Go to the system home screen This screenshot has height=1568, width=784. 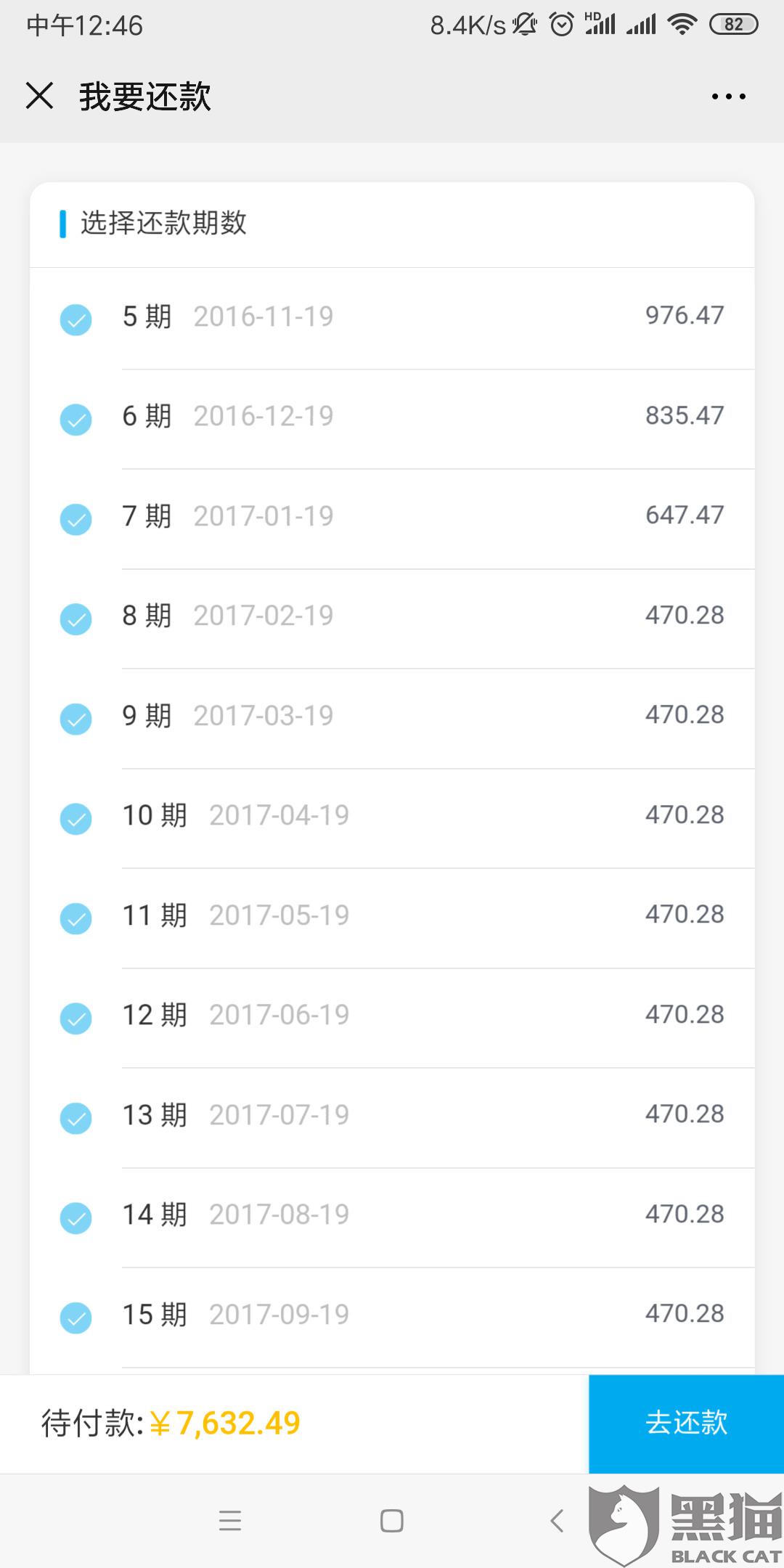click(392, 1520)
